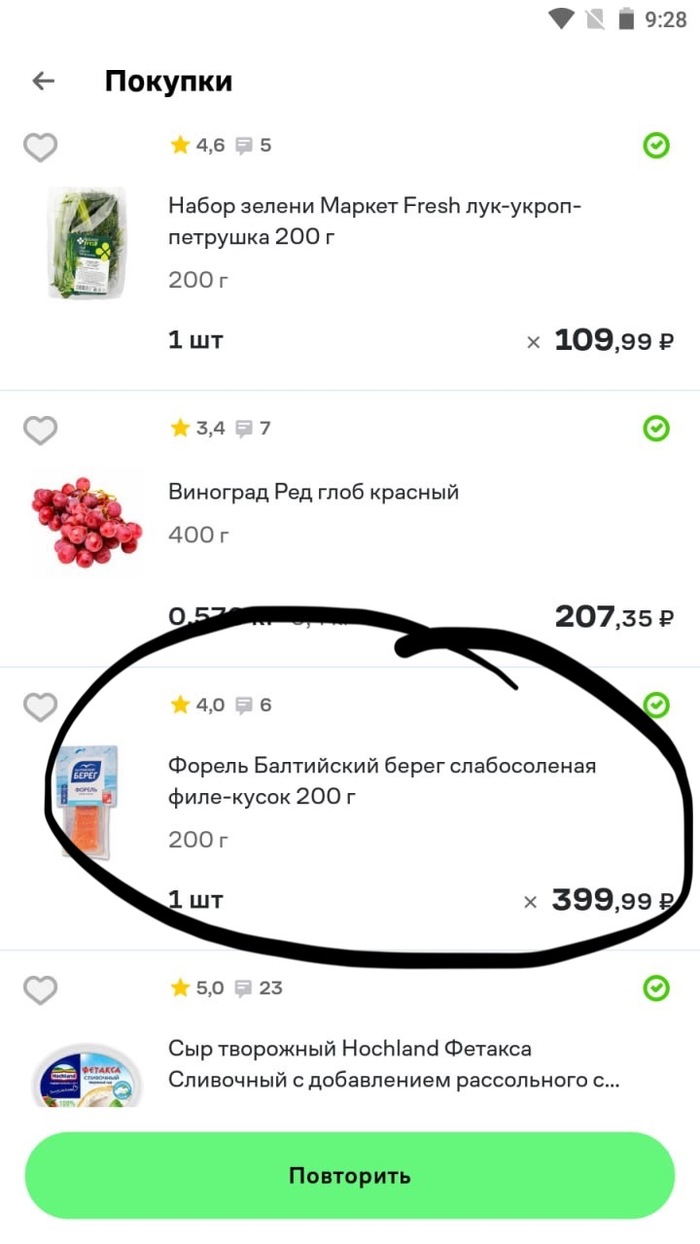
Task: Go back from the Покупки screen
Action: (43, 81)
